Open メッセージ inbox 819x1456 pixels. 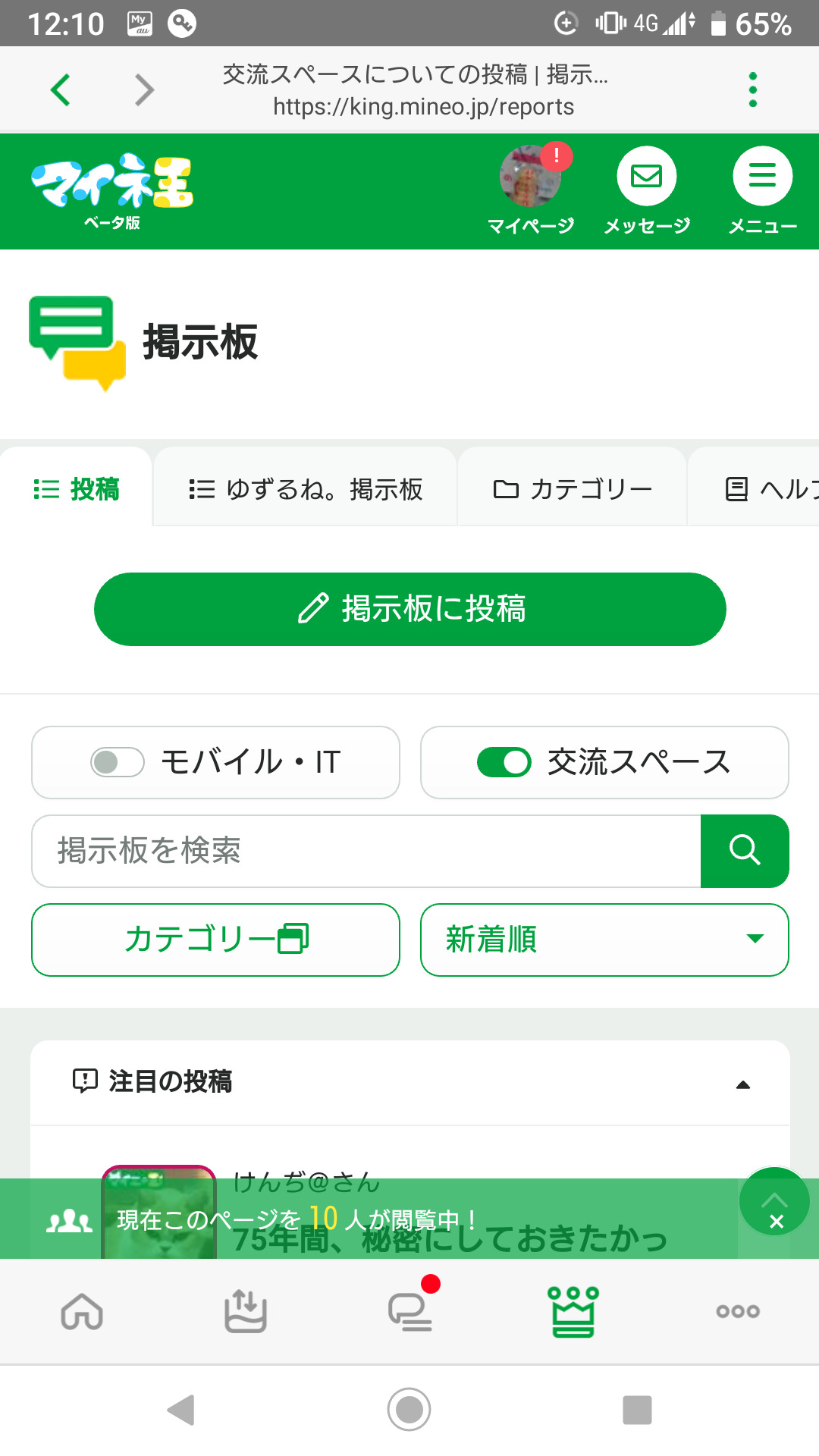click(x=647, y=190)
